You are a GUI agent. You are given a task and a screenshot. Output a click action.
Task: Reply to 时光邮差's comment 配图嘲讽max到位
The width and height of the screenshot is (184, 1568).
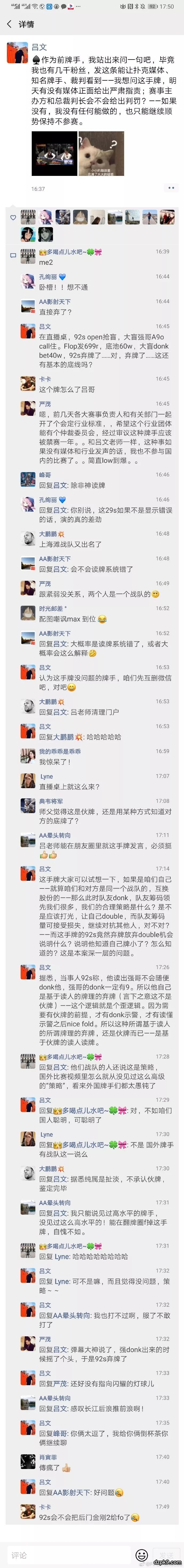(73, 618)
